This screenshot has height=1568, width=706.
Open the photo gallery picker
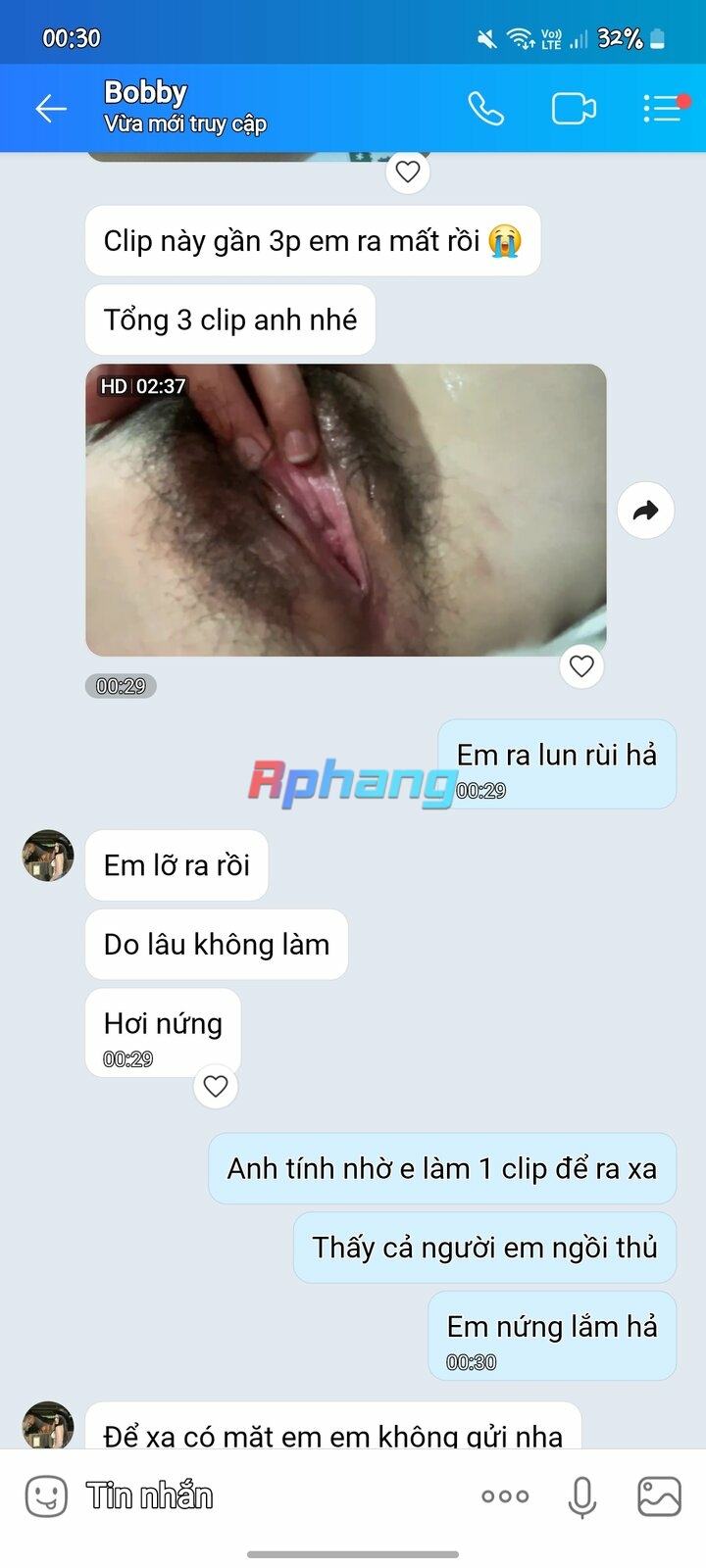tap(659, 1496)
